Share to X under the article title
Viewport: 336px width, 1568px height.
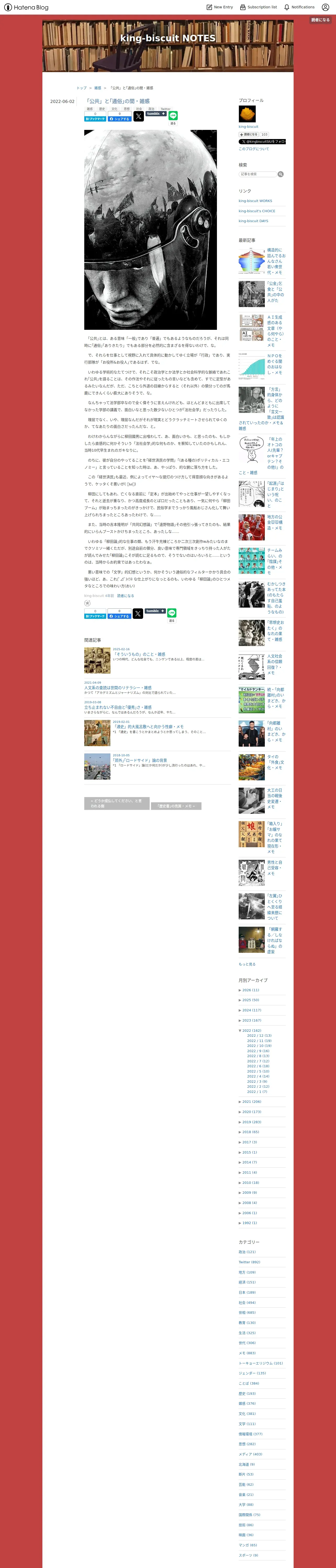(138, 116)
